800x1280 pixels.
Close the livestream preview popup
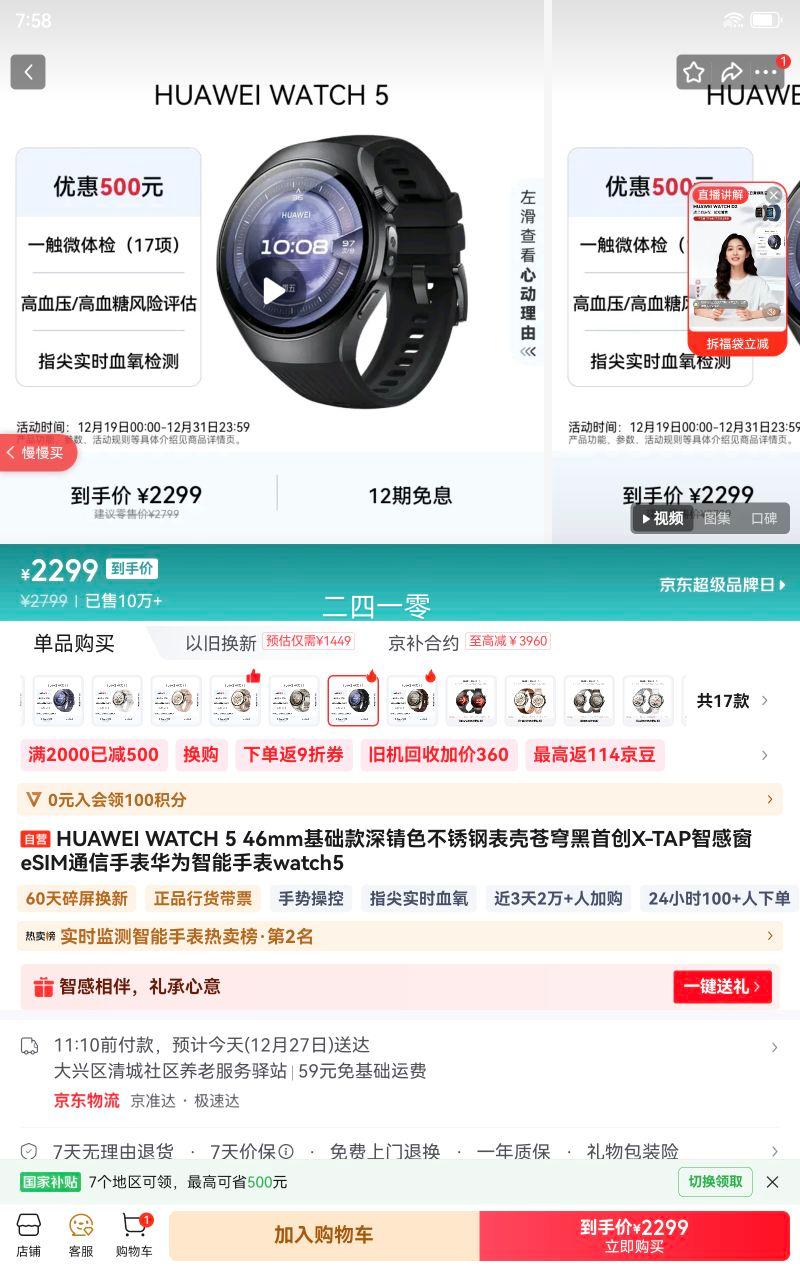pos(774,195)
